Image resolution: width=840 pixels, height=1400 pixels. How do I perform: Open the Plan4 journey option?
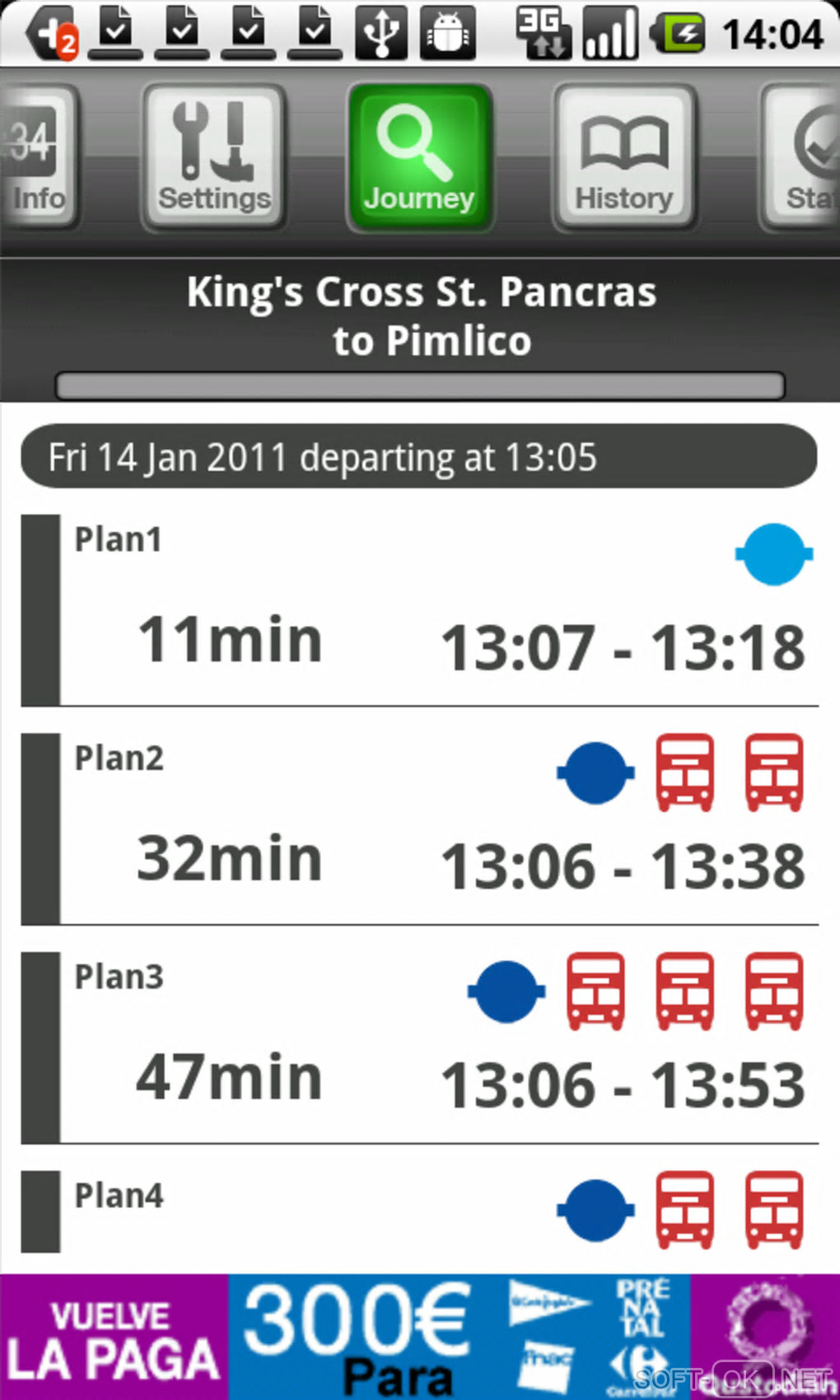[x=420, y=1212]
